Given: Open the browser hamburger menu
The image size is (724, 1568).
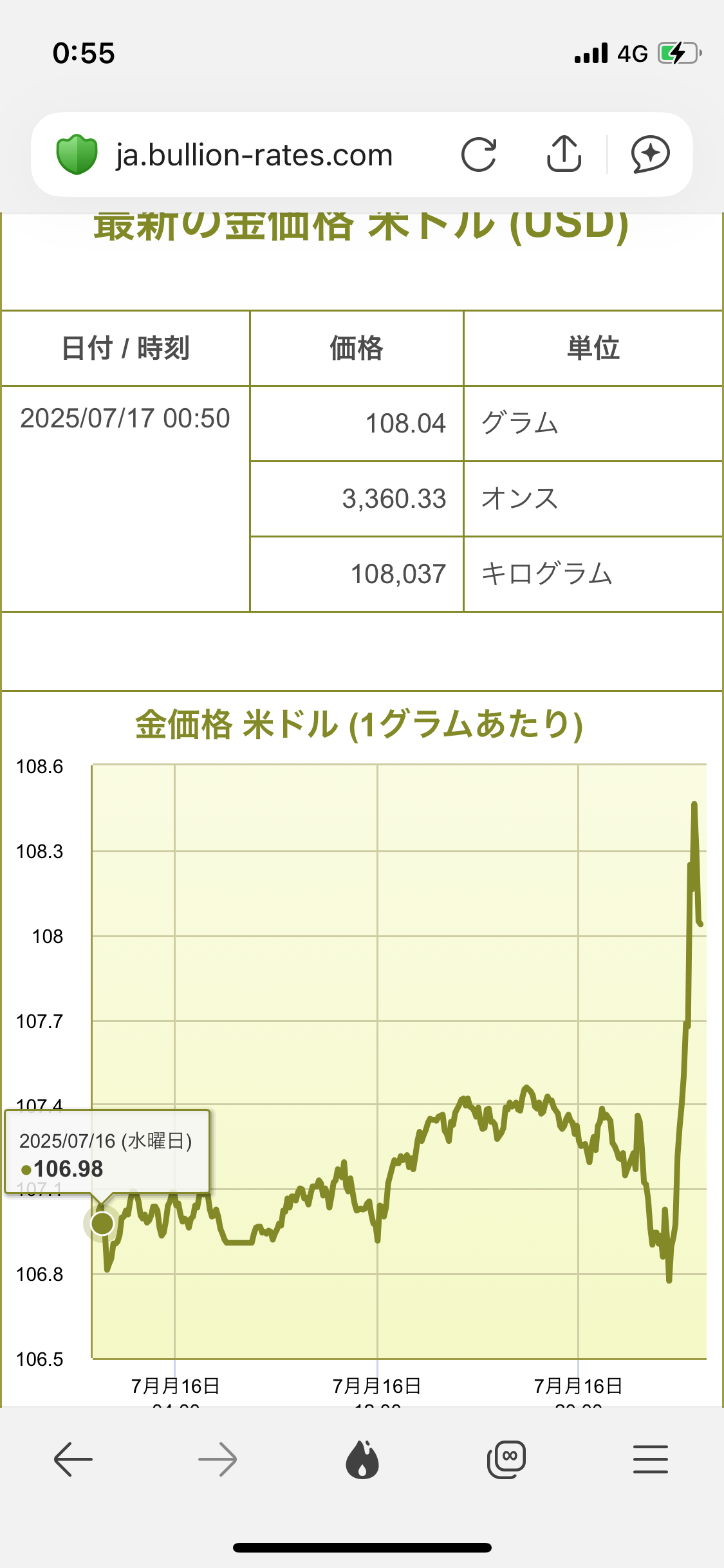Looking at the screenshot, I should [651, 1459].
